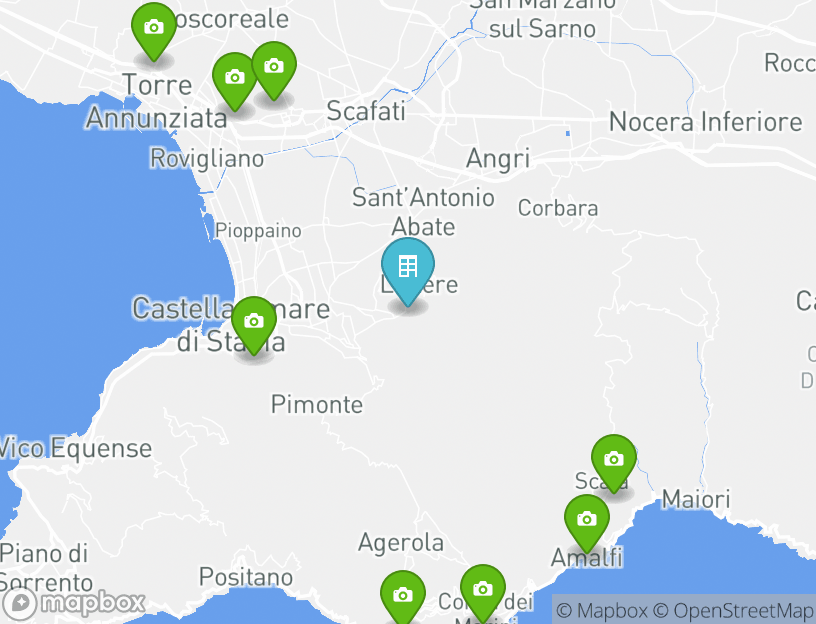Select the camera pin over Amalfi
The height and width of the screenshot is (624, 816).
[587, 520]
